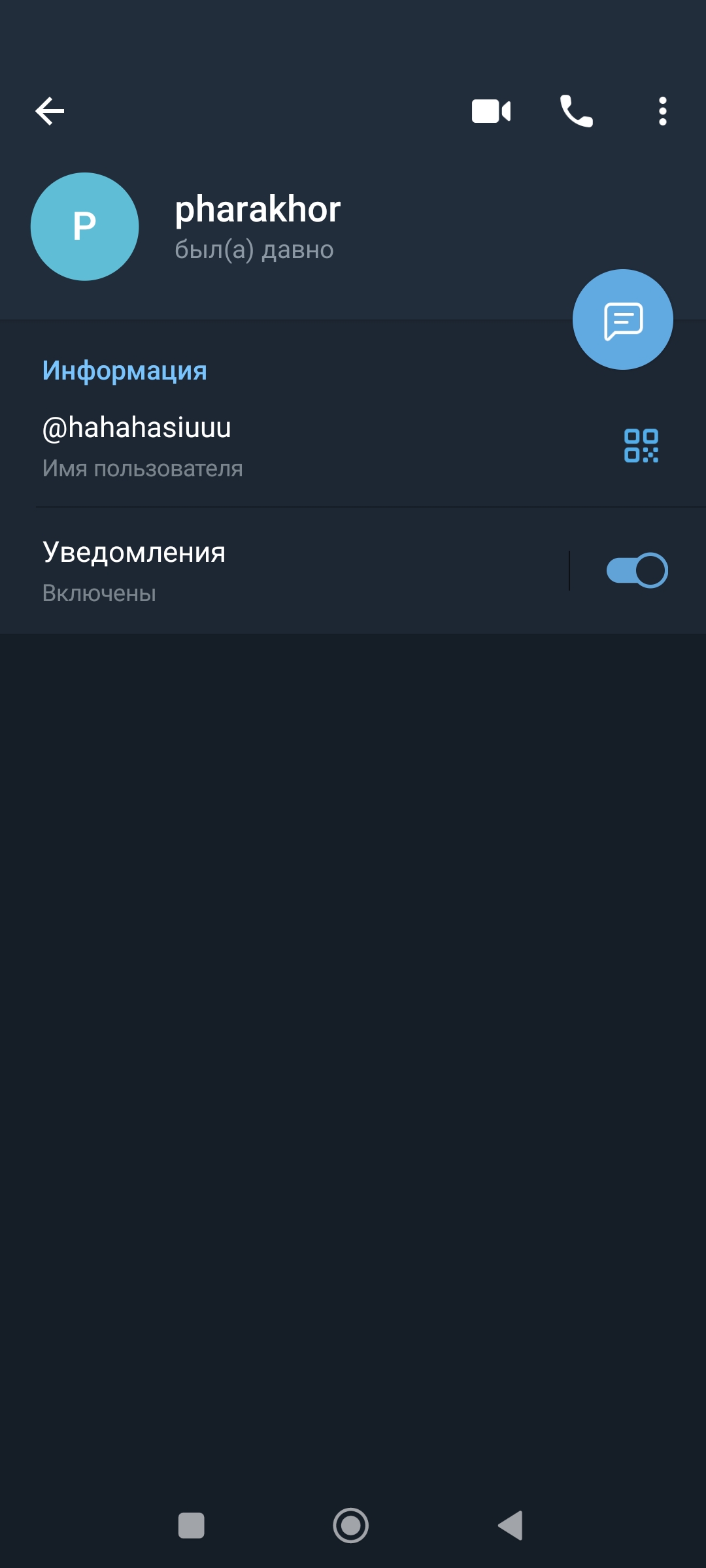Tap the @hahahasiuuu username row
This screenshot has height=1568, width=706.
(261, 446)
